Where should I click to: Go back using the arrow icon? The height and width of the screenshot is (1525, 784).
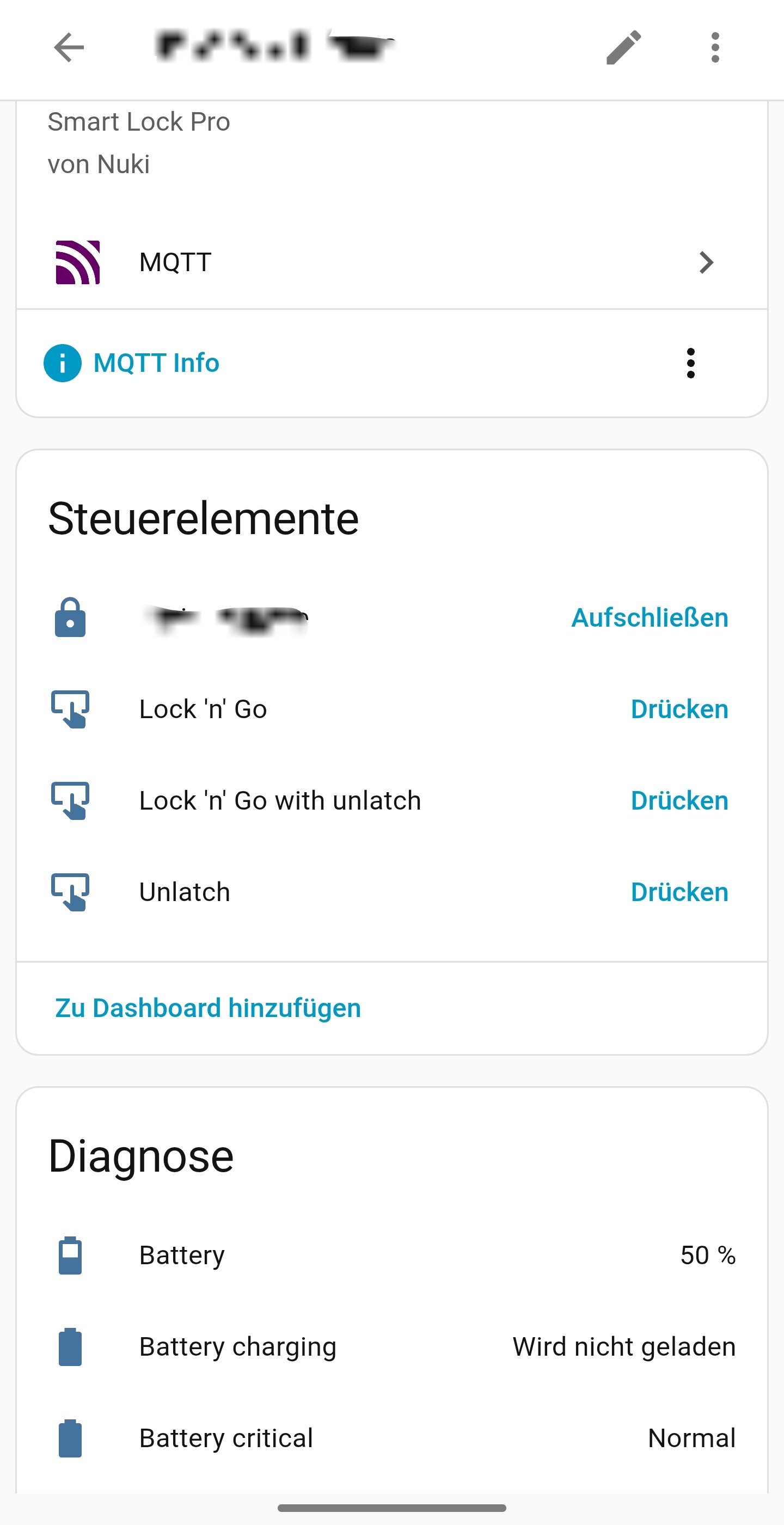69,47
